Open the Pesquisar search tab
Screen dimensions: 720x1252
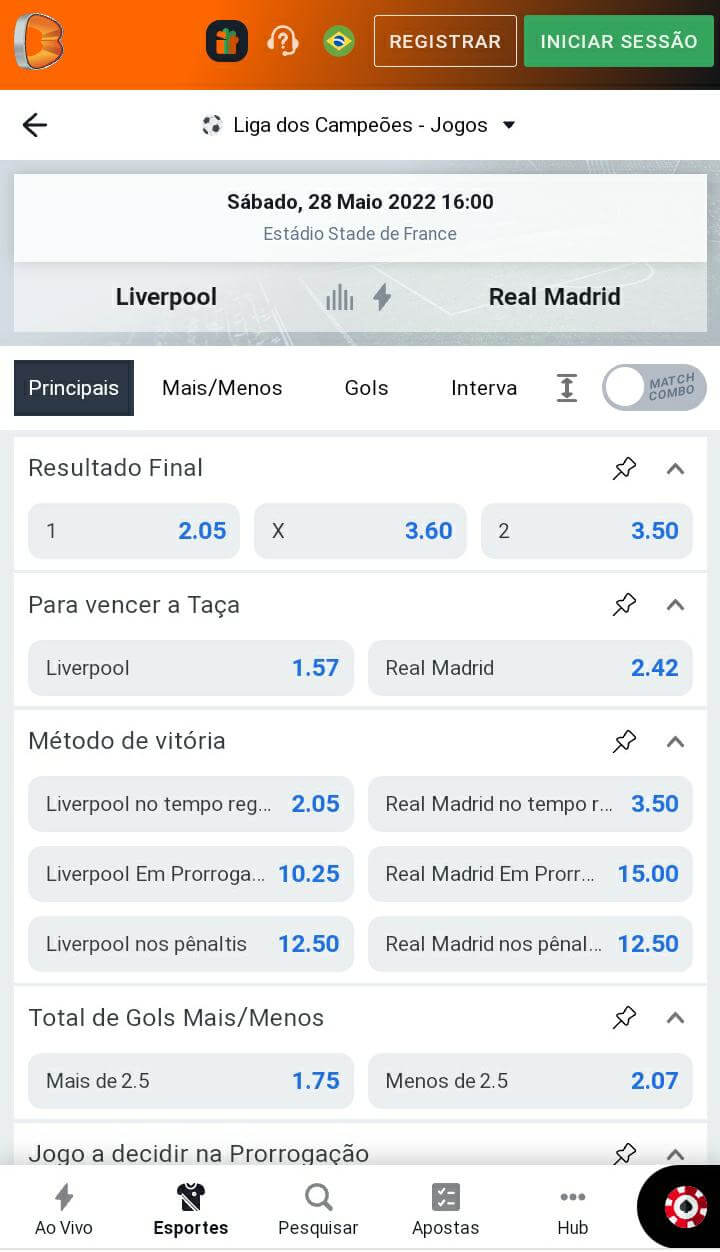click(x=318, y=1209)
